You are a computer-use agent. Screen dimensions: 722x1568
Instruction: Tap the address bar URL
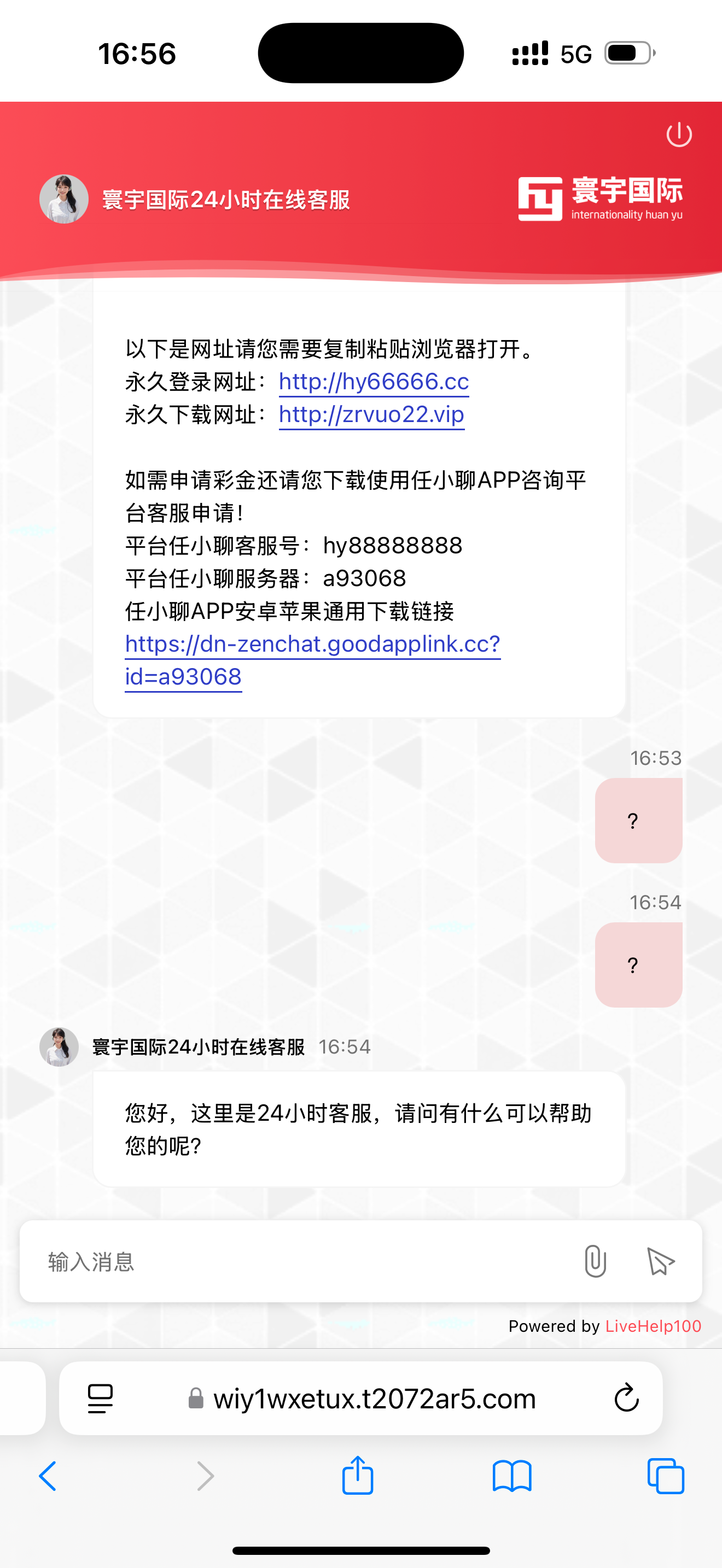click(374, 1398)
